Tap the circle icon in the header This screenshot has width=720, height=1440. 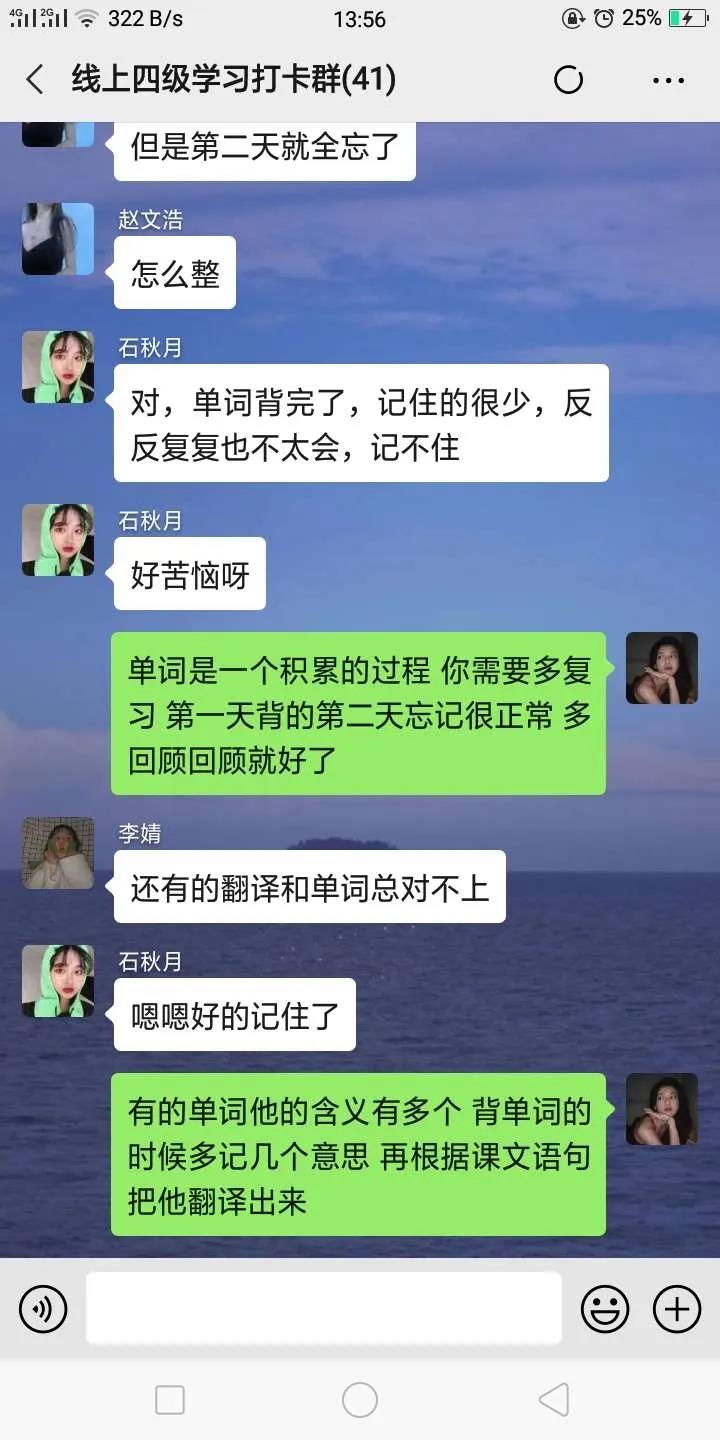tap(568, 80)
